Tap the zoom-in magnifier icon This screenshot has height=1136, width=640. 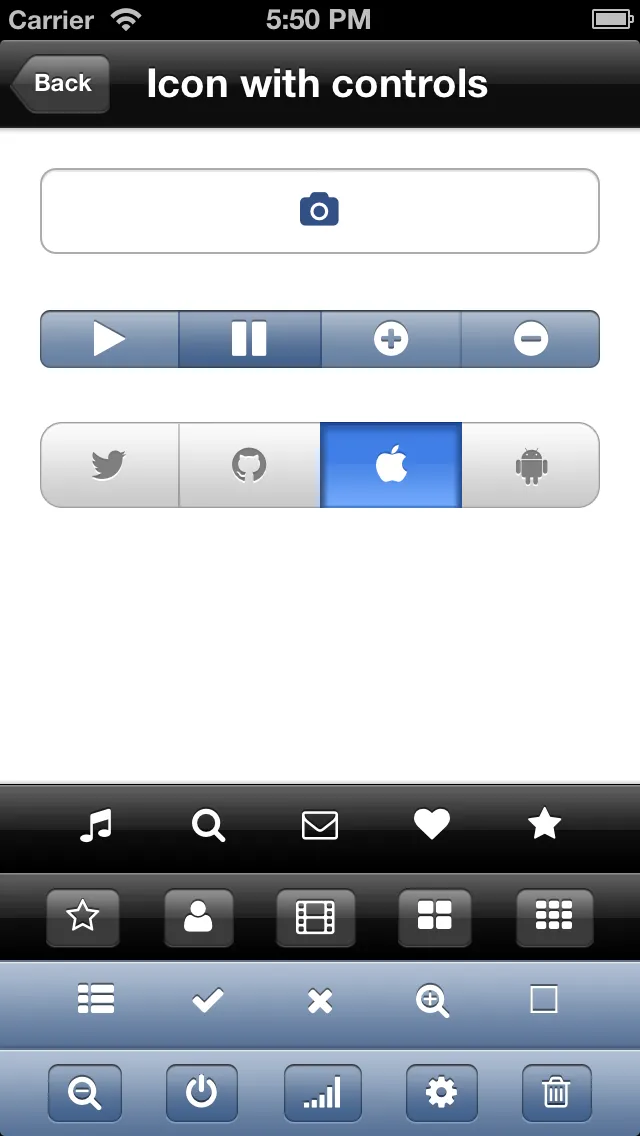pos(432,1000)
